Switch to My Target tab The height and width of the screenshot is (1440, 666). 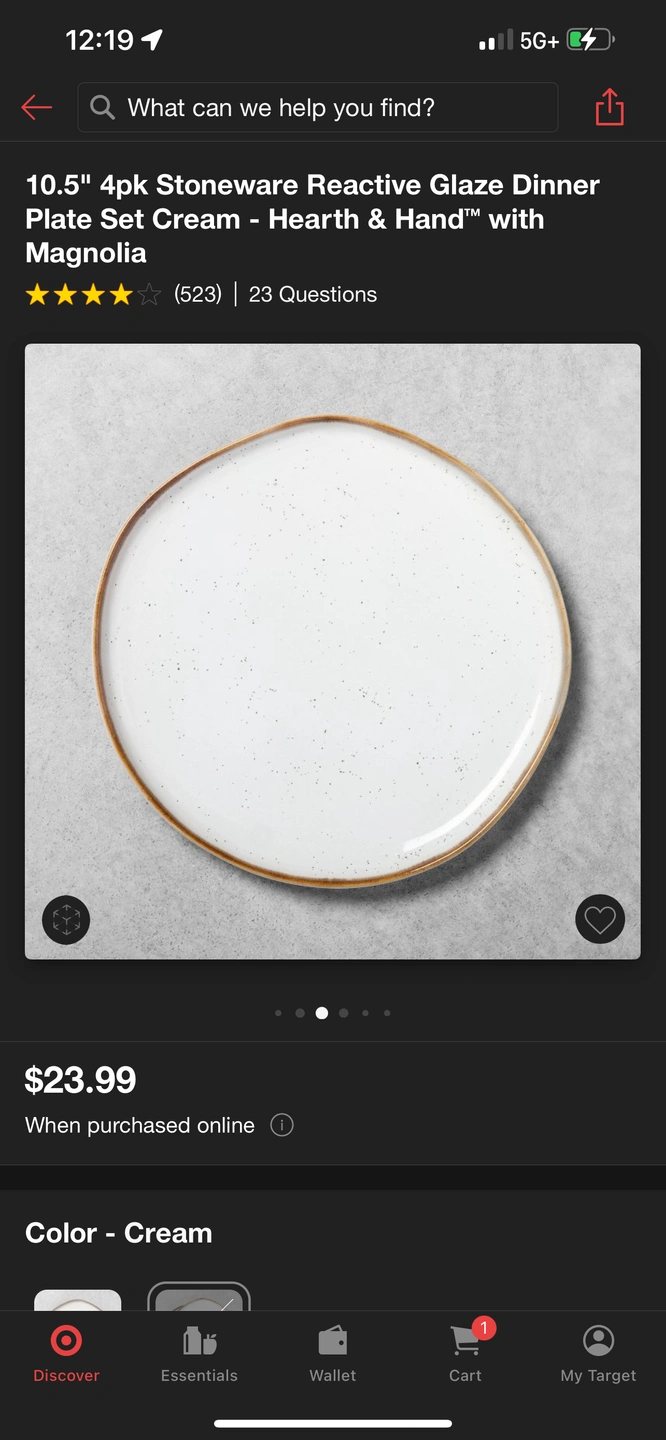(598, 1354)
